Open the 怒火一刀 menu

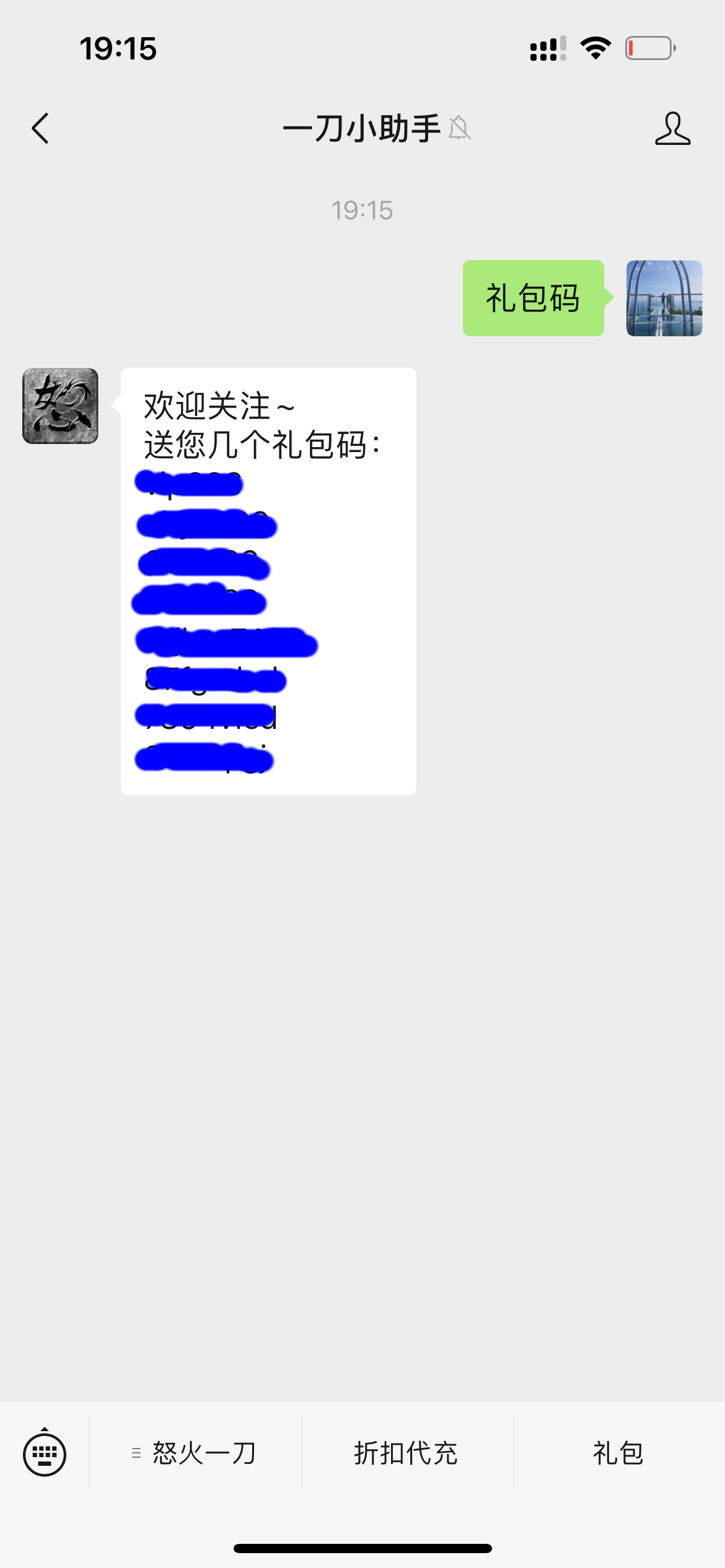click(195, 1453)
